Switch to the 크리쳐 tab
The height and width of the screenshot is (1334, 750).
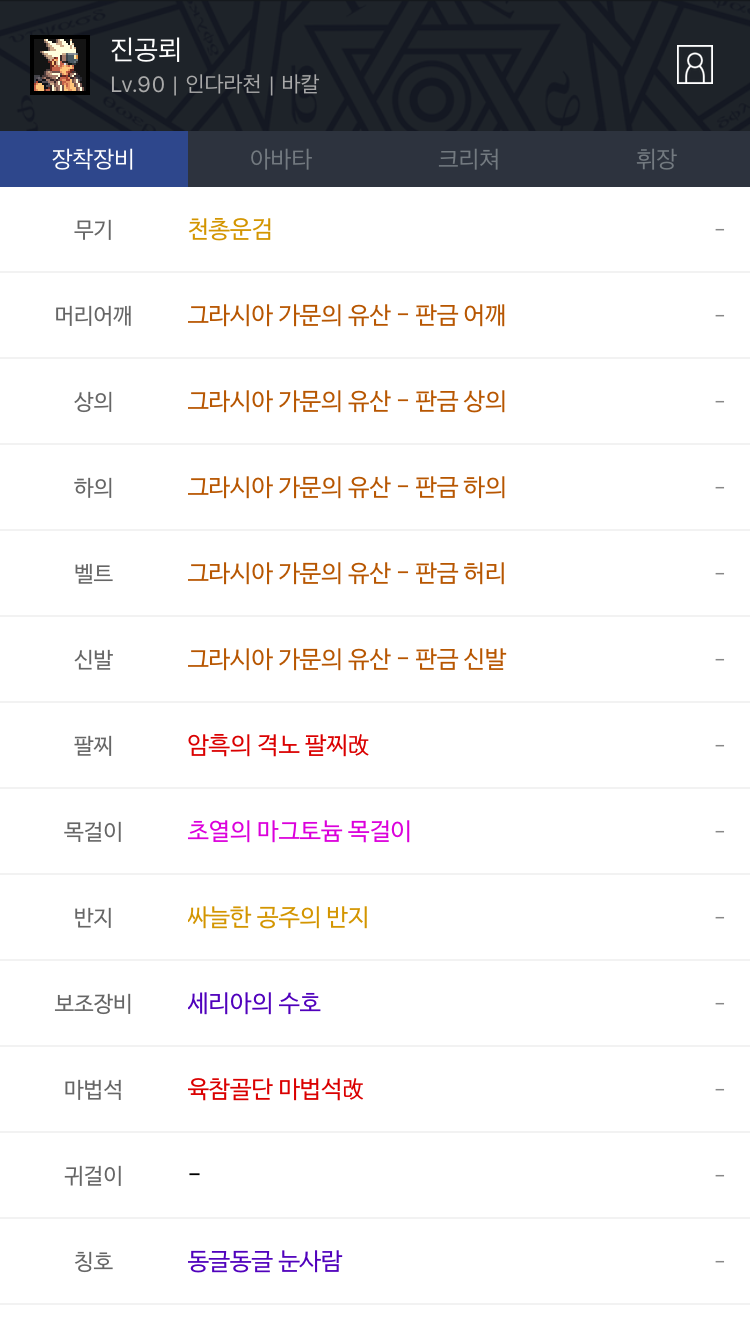[468, 159]
